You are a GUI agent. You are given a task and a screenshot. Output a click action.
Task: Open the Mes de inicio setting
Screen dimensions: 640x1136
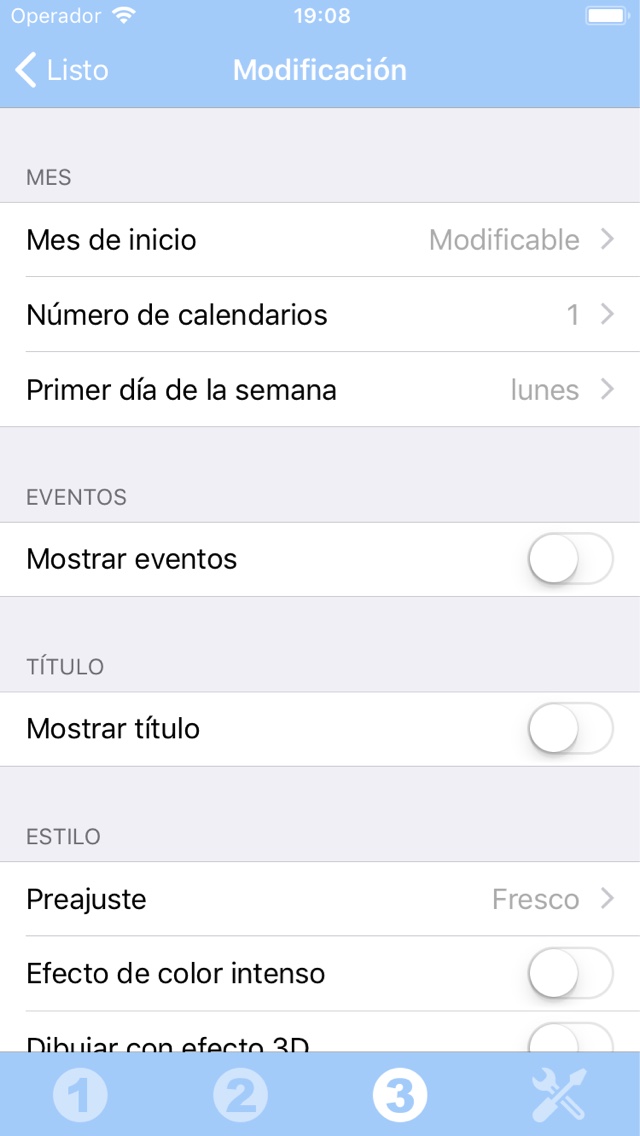tap(320, 240)
